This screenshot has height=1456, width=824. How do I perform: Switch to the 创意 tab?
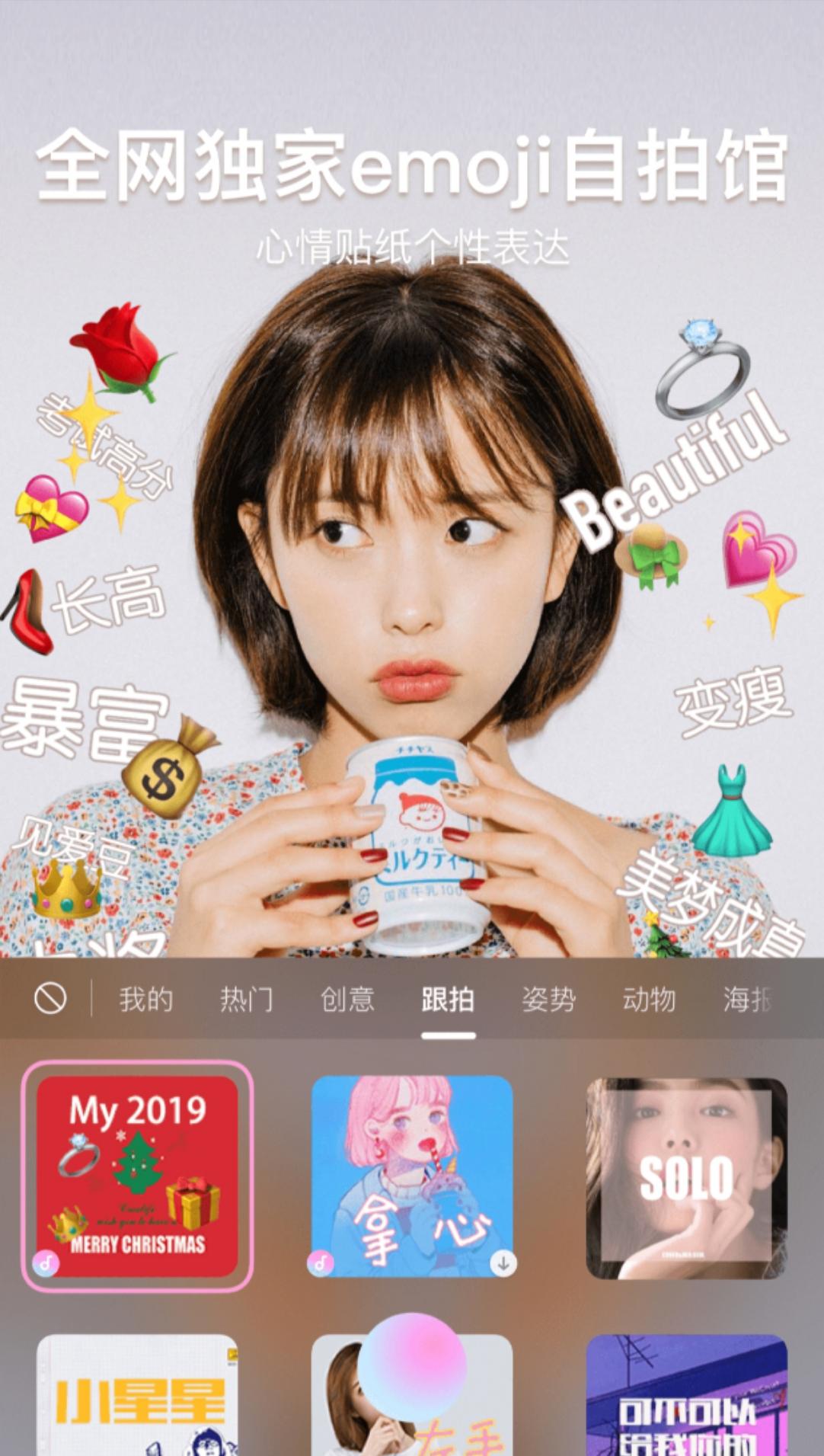click(347, 999)
